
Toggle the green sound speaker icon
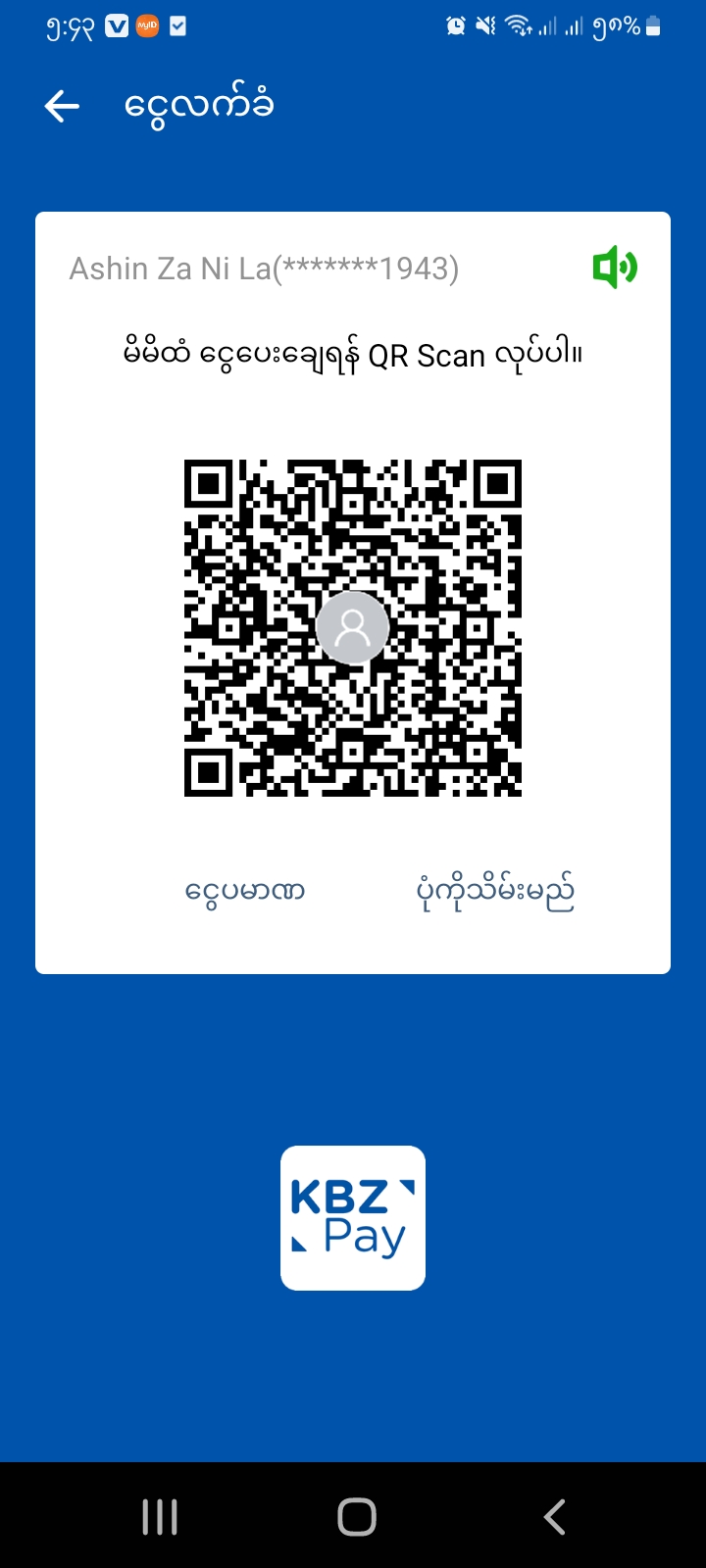[x=615, y=268]
